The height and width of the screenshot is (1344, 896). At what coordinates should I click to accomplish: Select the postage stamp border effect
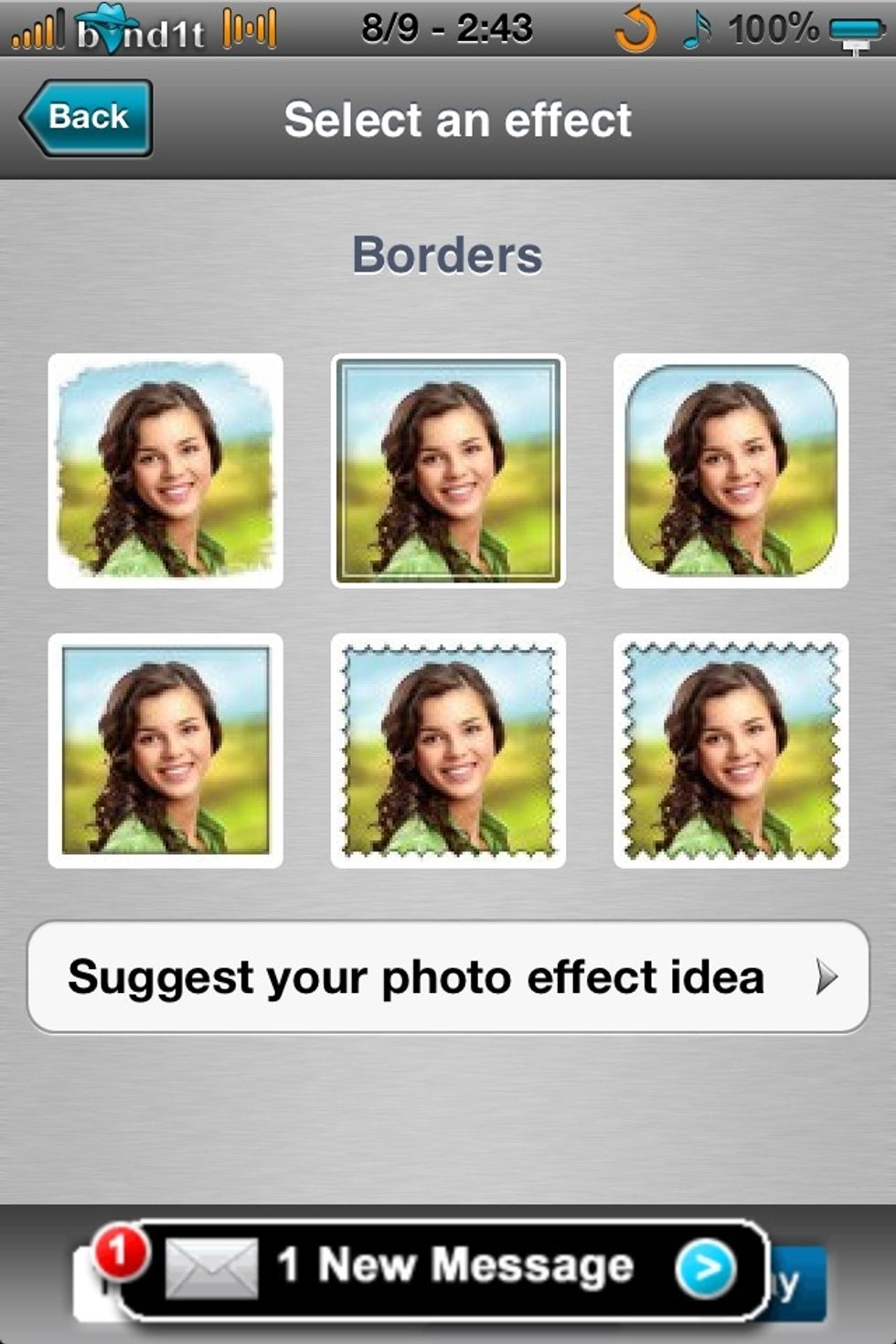[448, 752]
